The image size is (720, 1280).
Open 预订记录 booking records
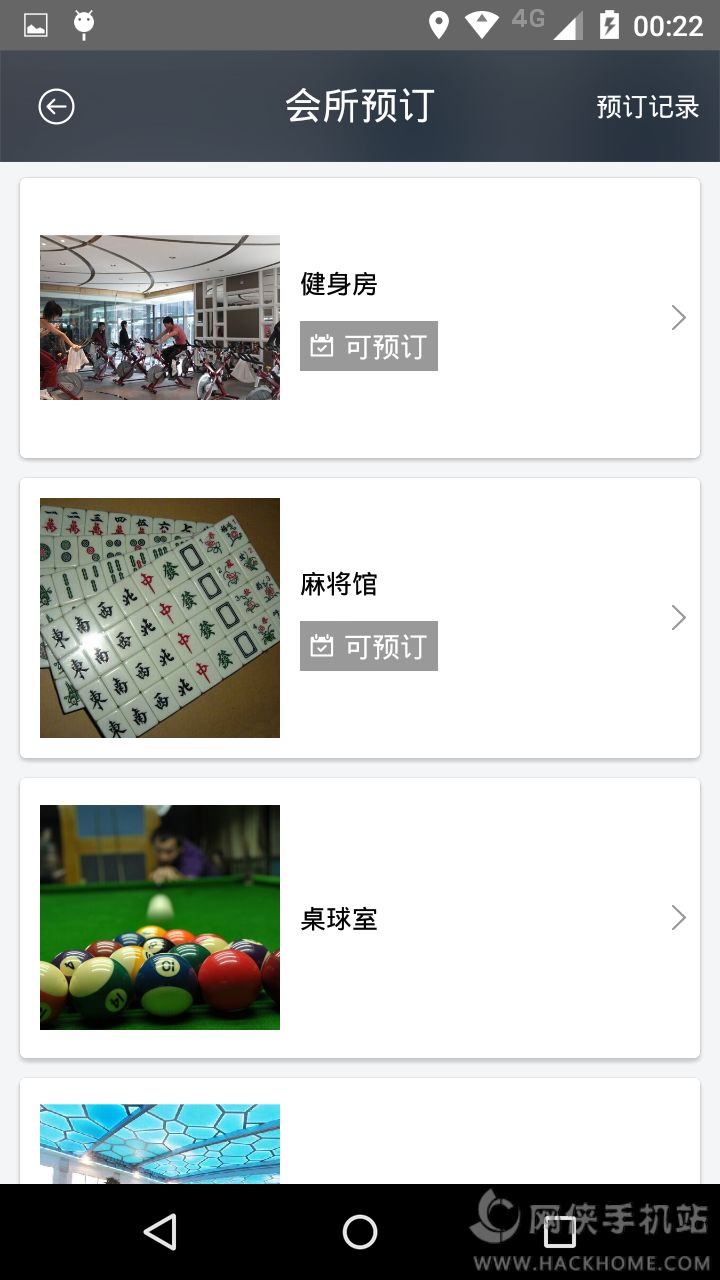coord(647,107)
